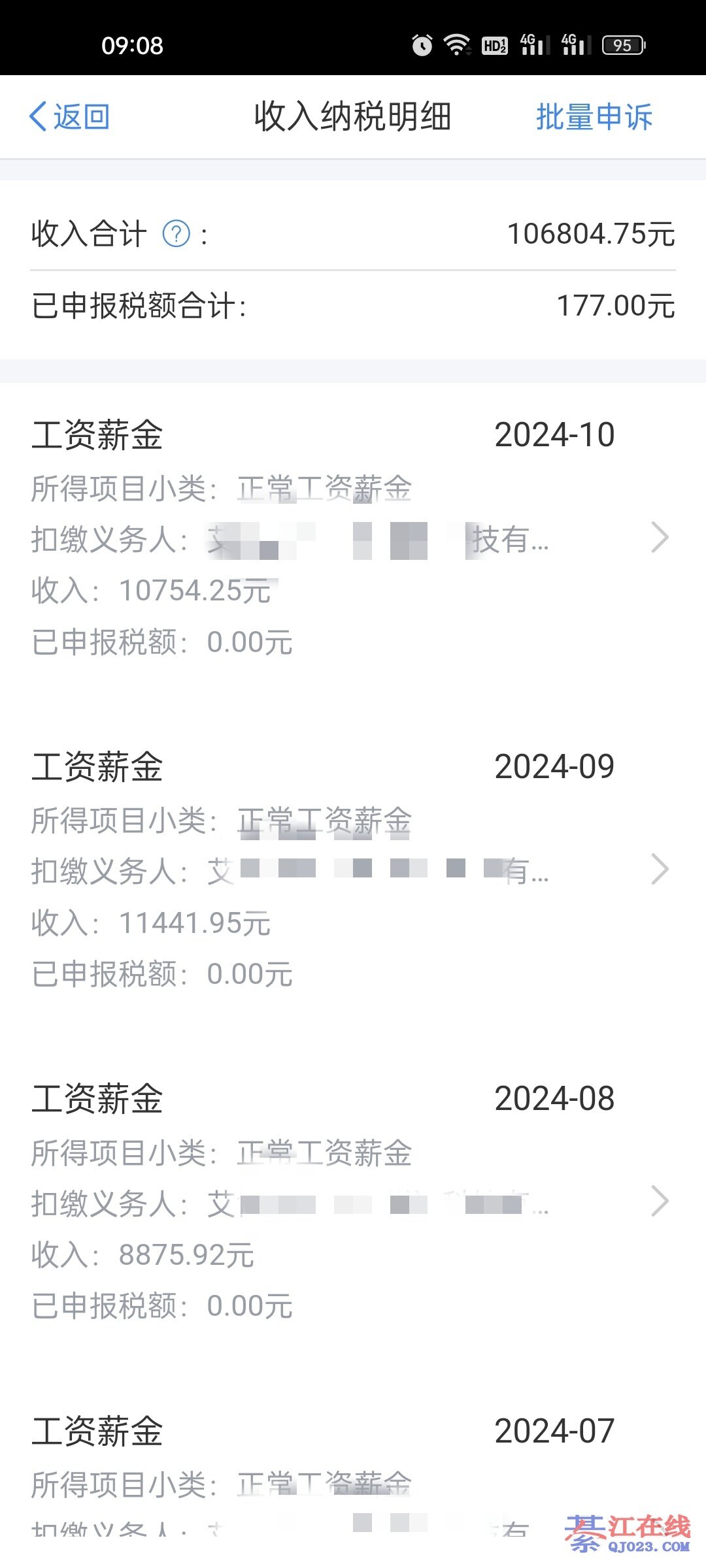Open the 2024-07 工资薪金 record
The image size is (706, 1568).
[353, 1477]
